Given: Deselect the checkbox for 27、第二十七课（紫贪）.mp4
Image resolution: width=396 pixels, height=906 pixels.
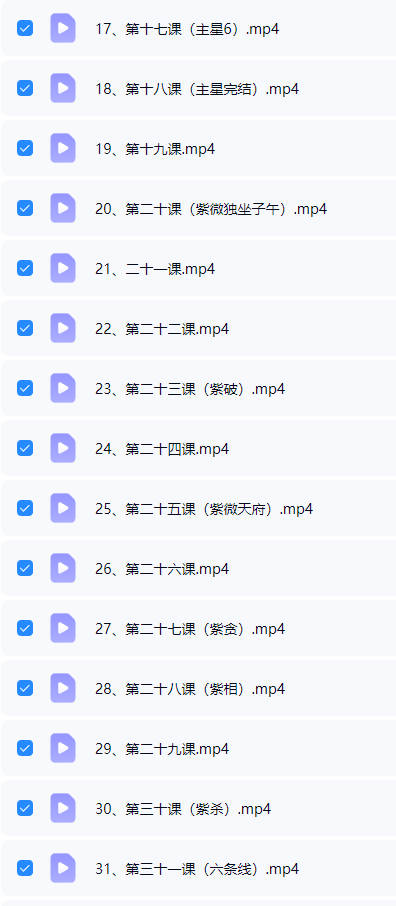Looking at the screenshot, I should (25, 628).
